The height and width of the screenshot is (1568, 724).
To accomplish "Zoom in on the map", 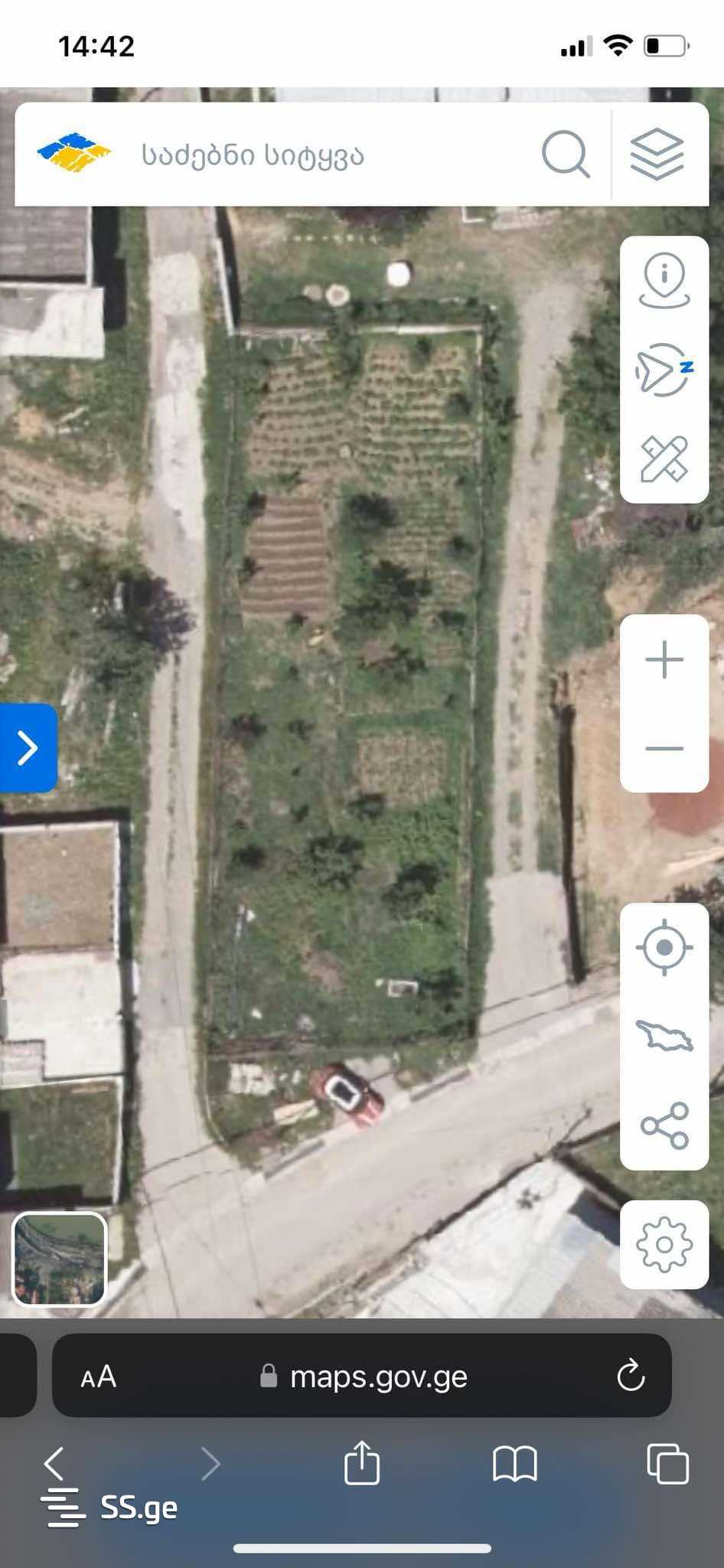I will click(664, 660).
